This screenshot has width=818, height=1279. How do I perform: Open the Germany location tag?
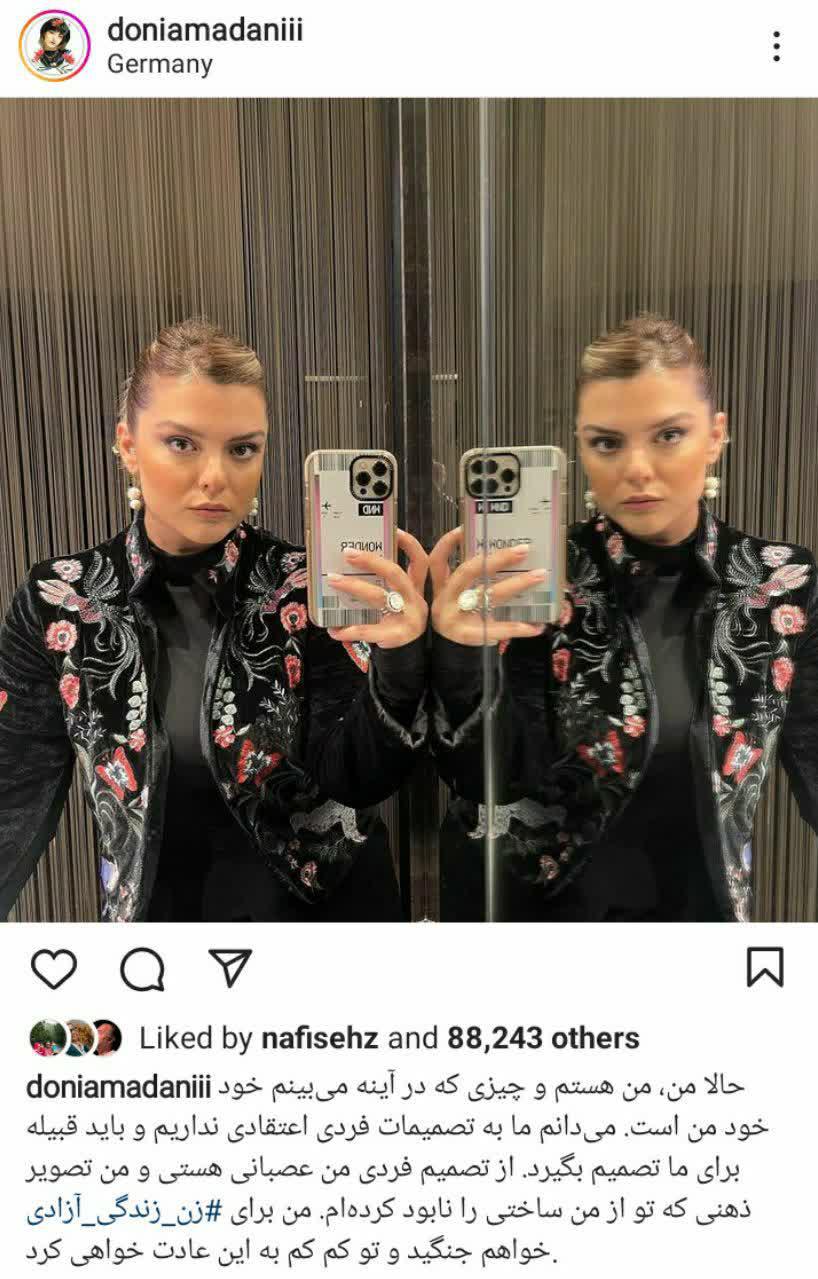[159, 65]
